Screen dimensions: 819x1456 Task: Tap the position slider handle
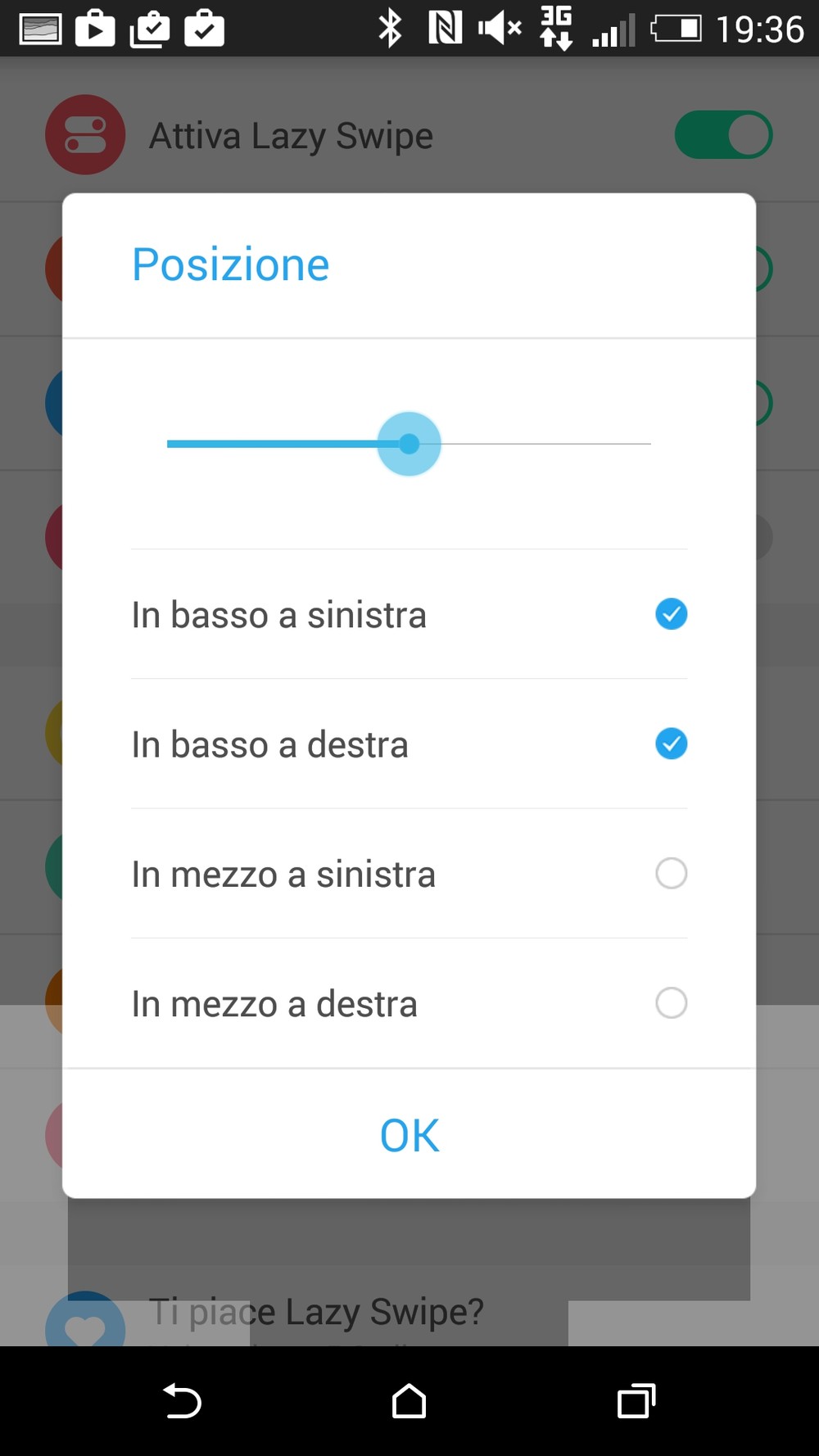409,444
